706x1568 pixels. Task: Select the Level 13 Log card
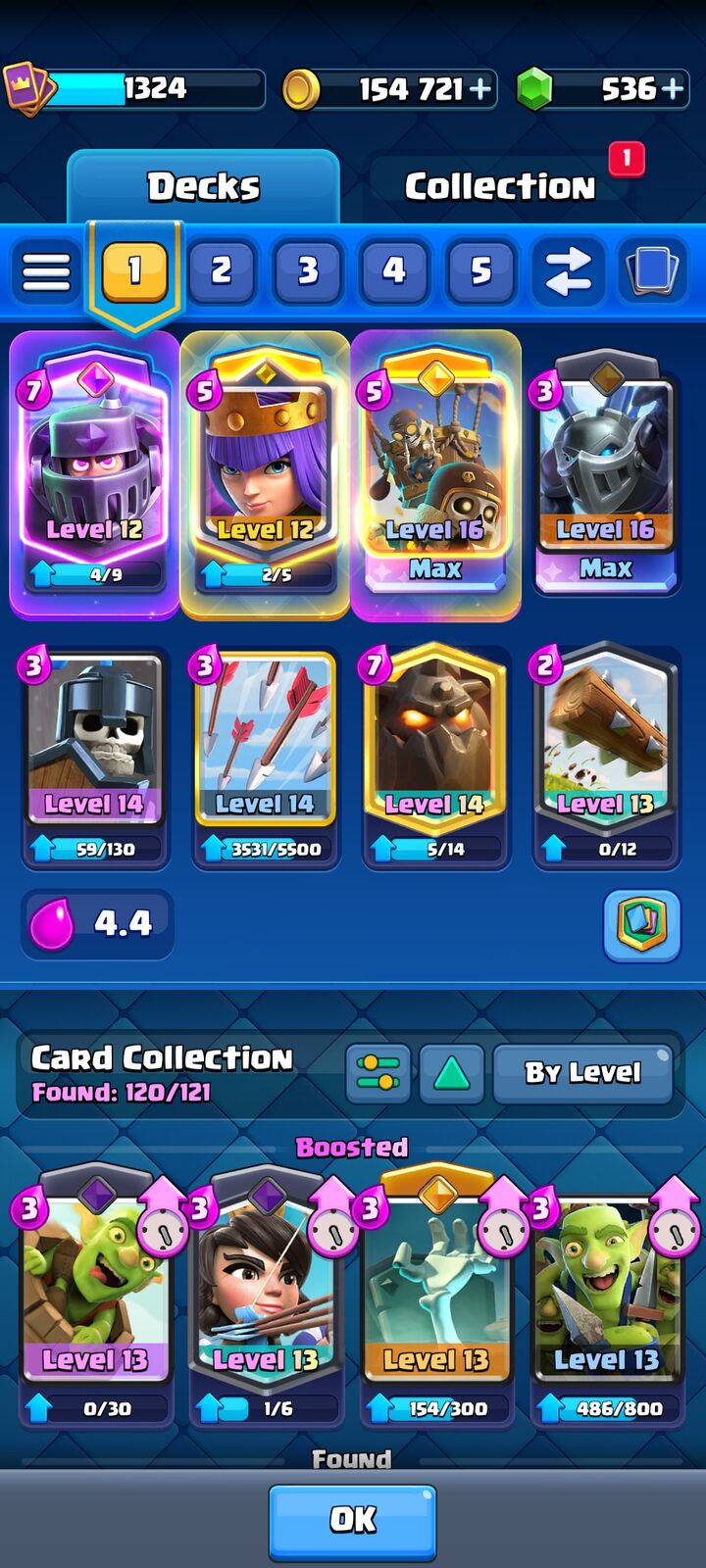tap(606, 758)
